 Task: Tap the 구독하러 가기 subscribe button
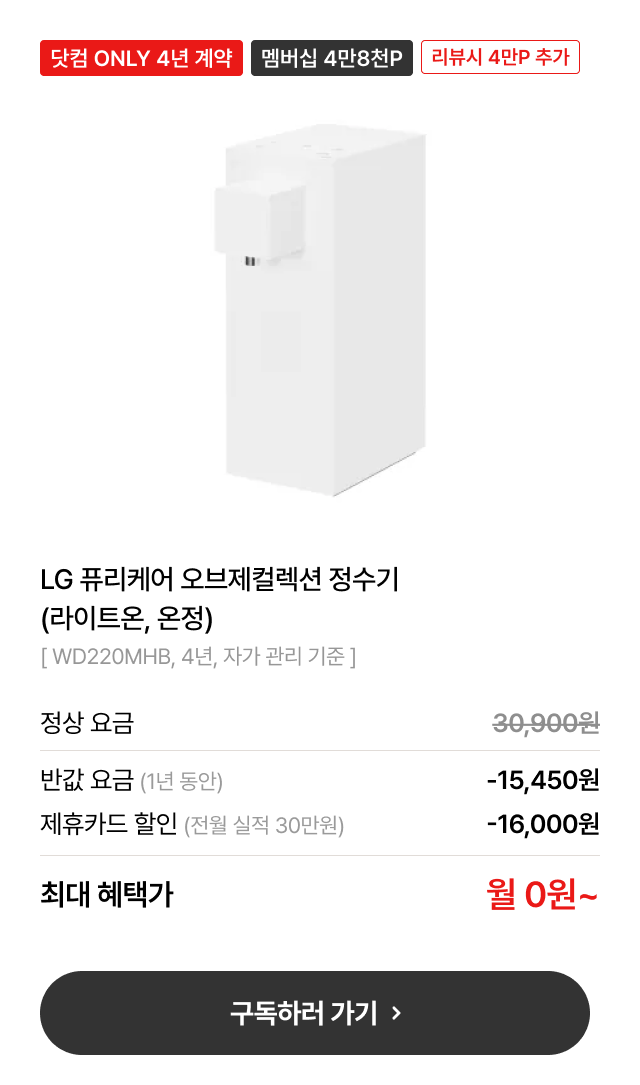315,1013
